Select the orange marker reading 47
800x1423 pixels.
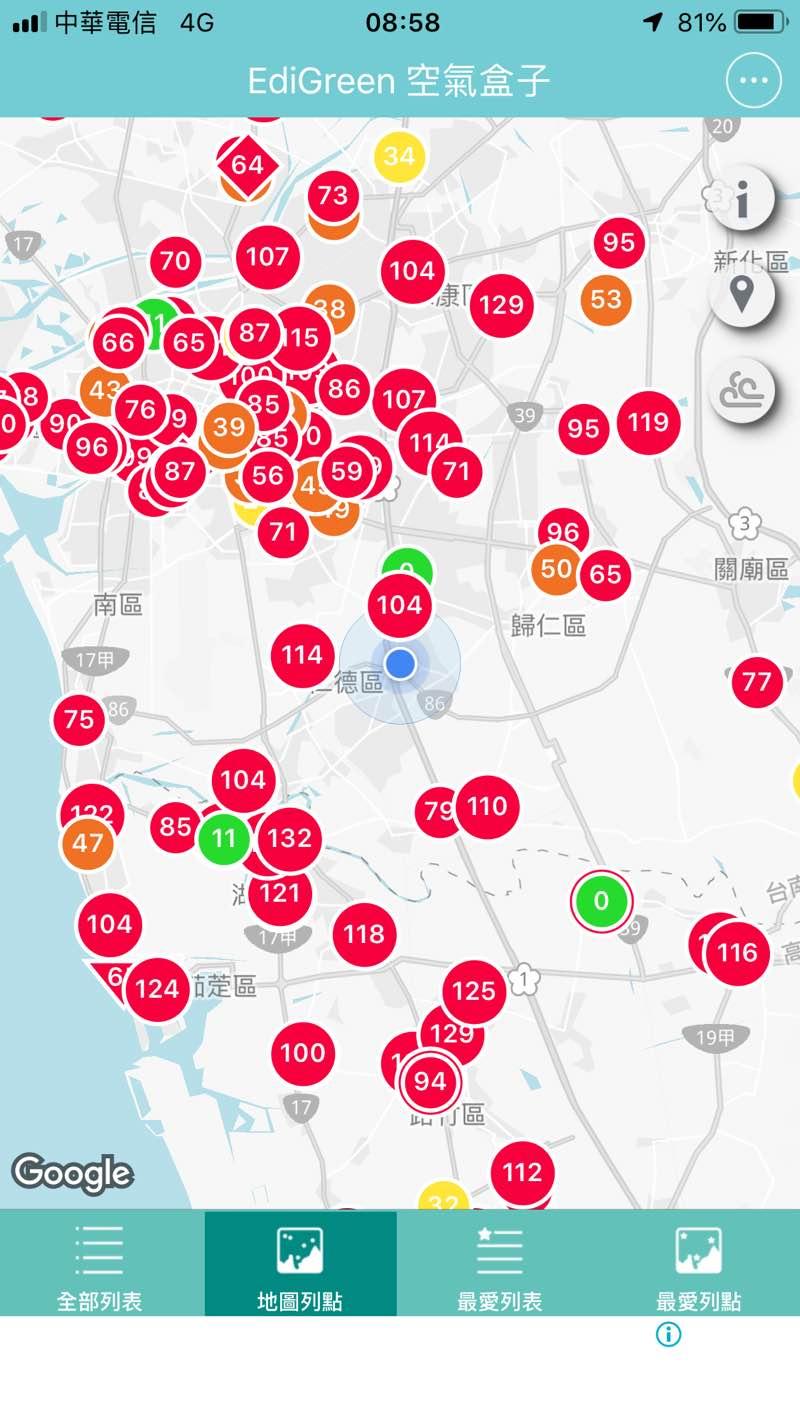point(87,843)
